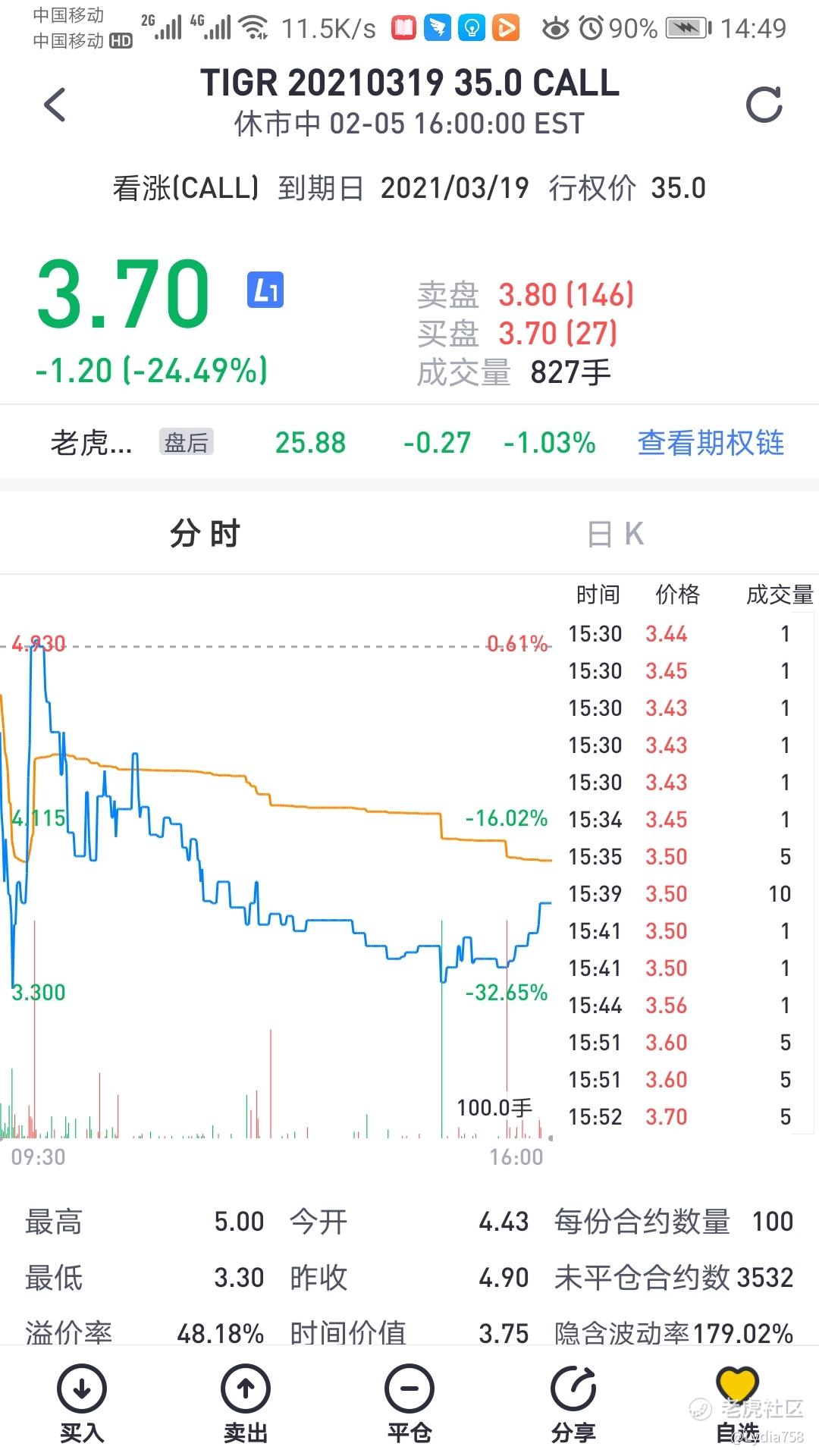Refresh the option quote data
The image size is (819, 1456).
[764, 105]
